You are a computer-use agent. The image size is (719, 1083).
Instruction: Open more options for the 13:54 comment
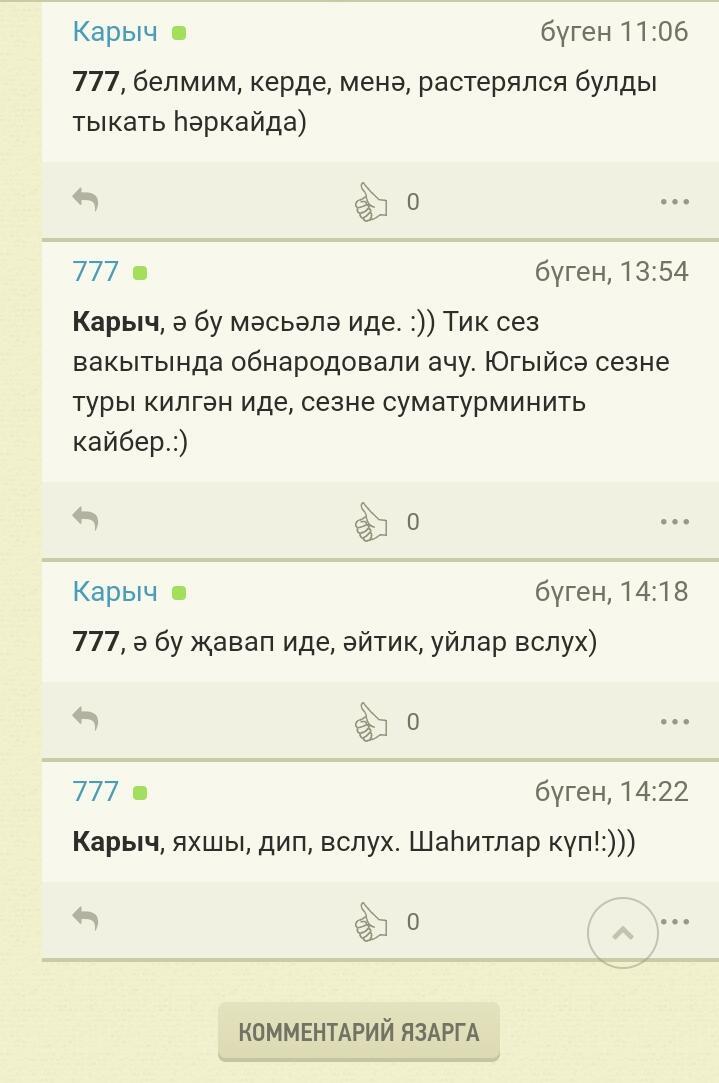675,522
